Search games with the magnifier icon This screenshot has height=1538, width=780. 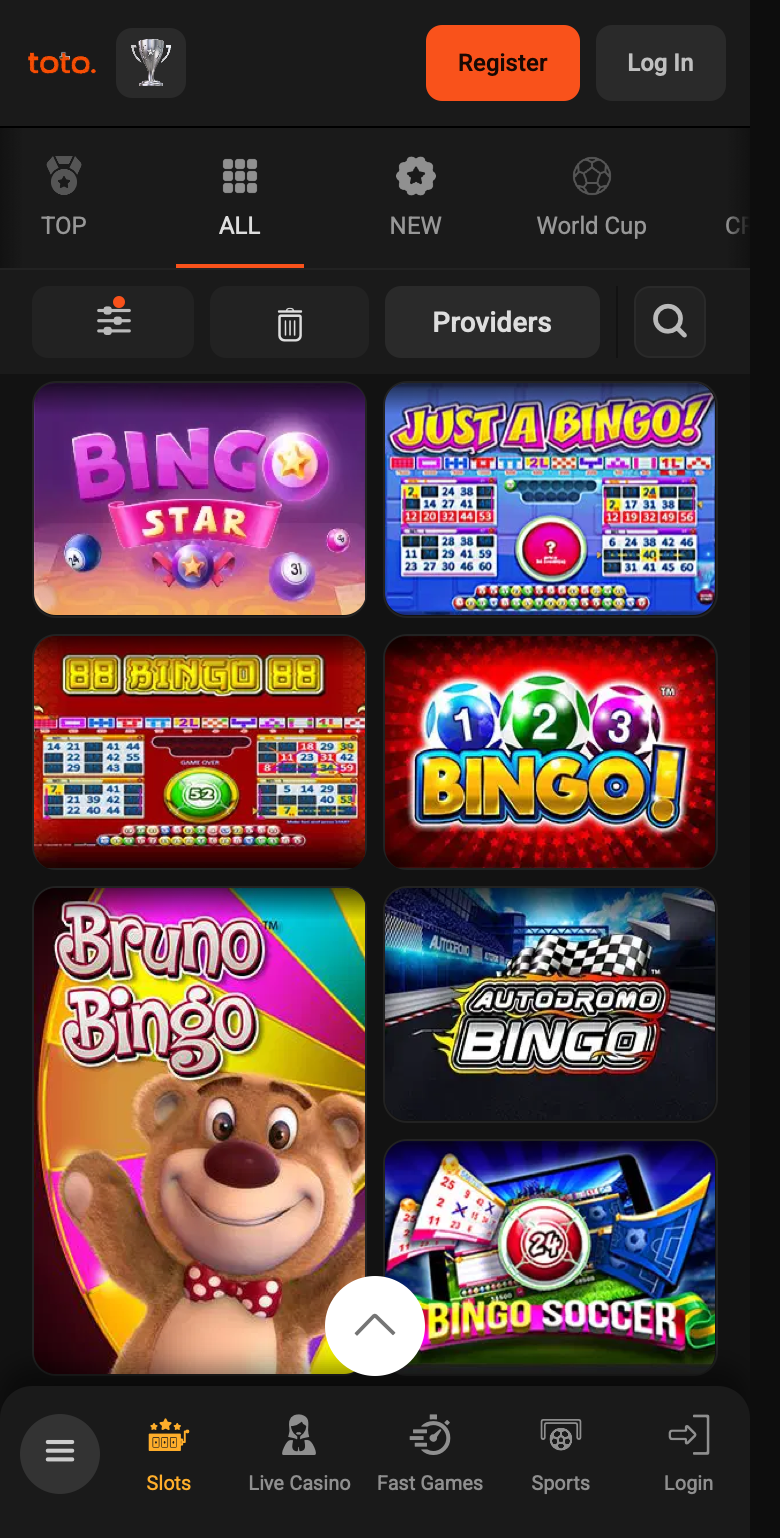(x=670, y=322)
